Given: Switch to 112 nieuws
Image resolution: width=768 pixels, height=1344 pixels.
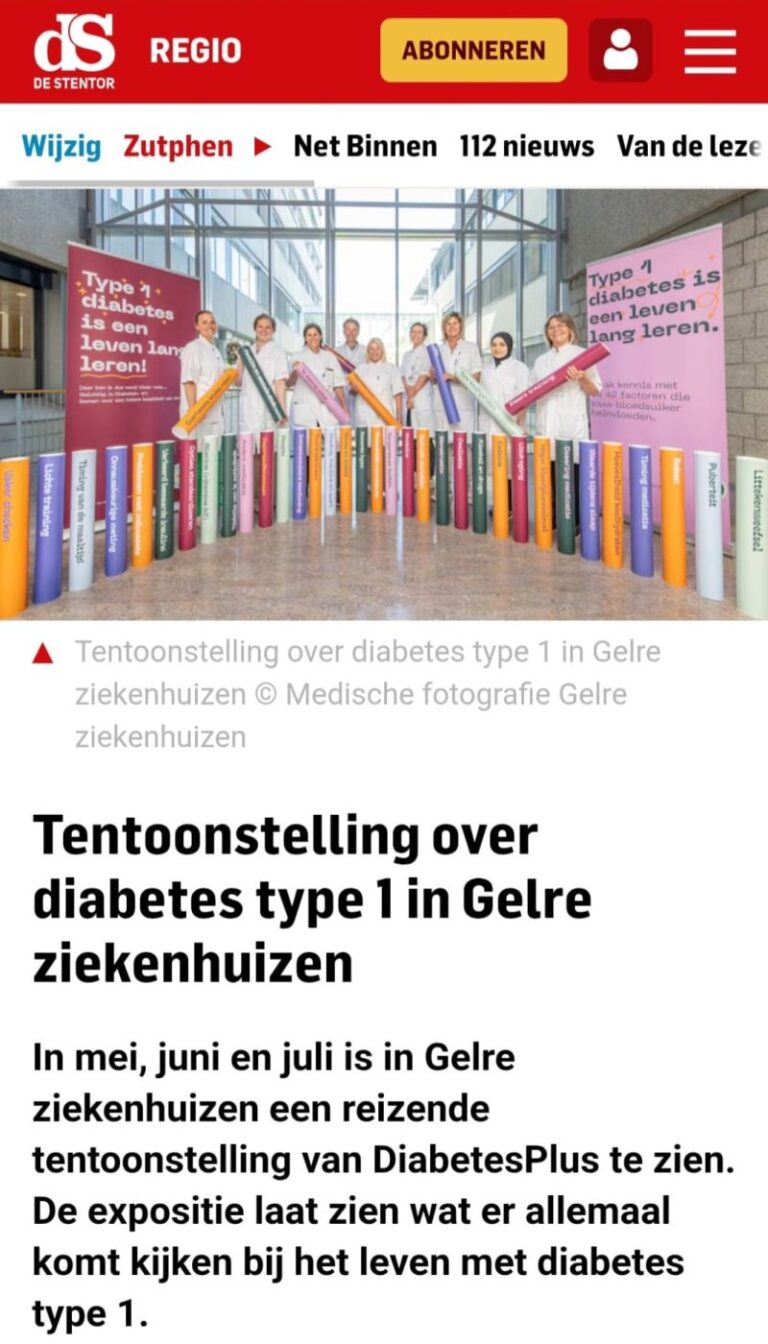Looking at the screenshot, I should click(527, 147).
